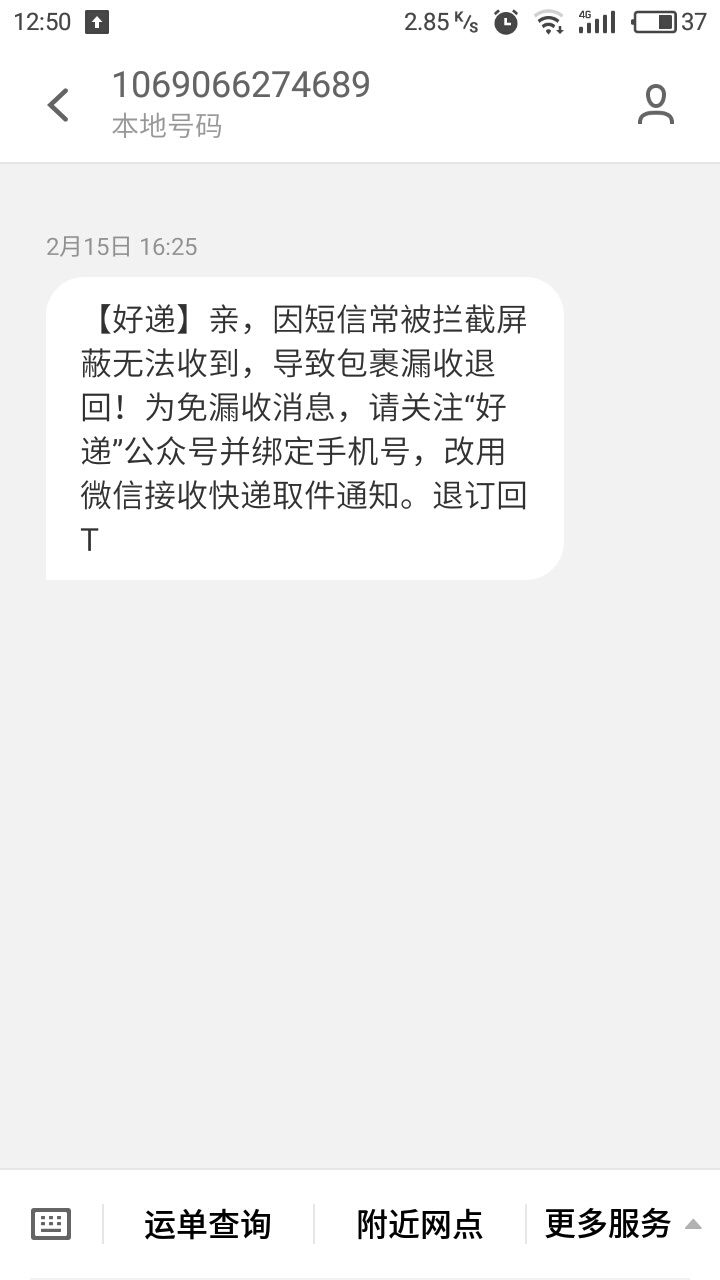Open the sender's contact profile icon
720x1280 pixels.
coord(656,105)
